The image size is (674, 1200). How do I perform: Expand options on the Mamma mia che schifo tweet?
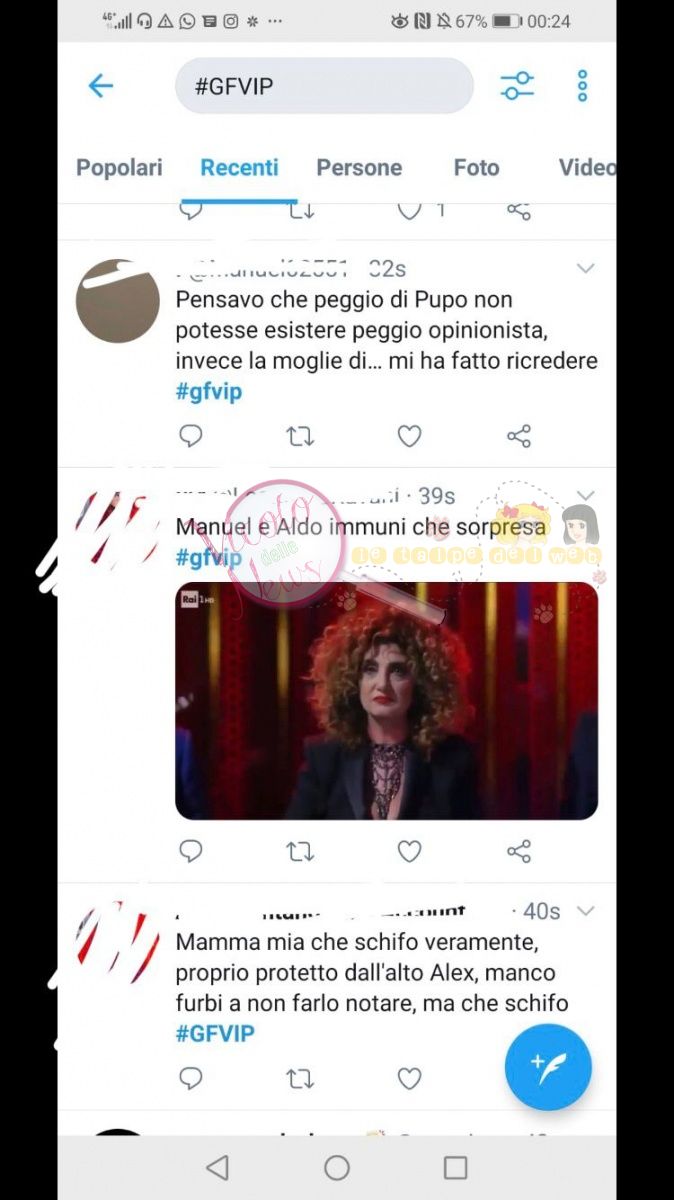tap(586, 911)
